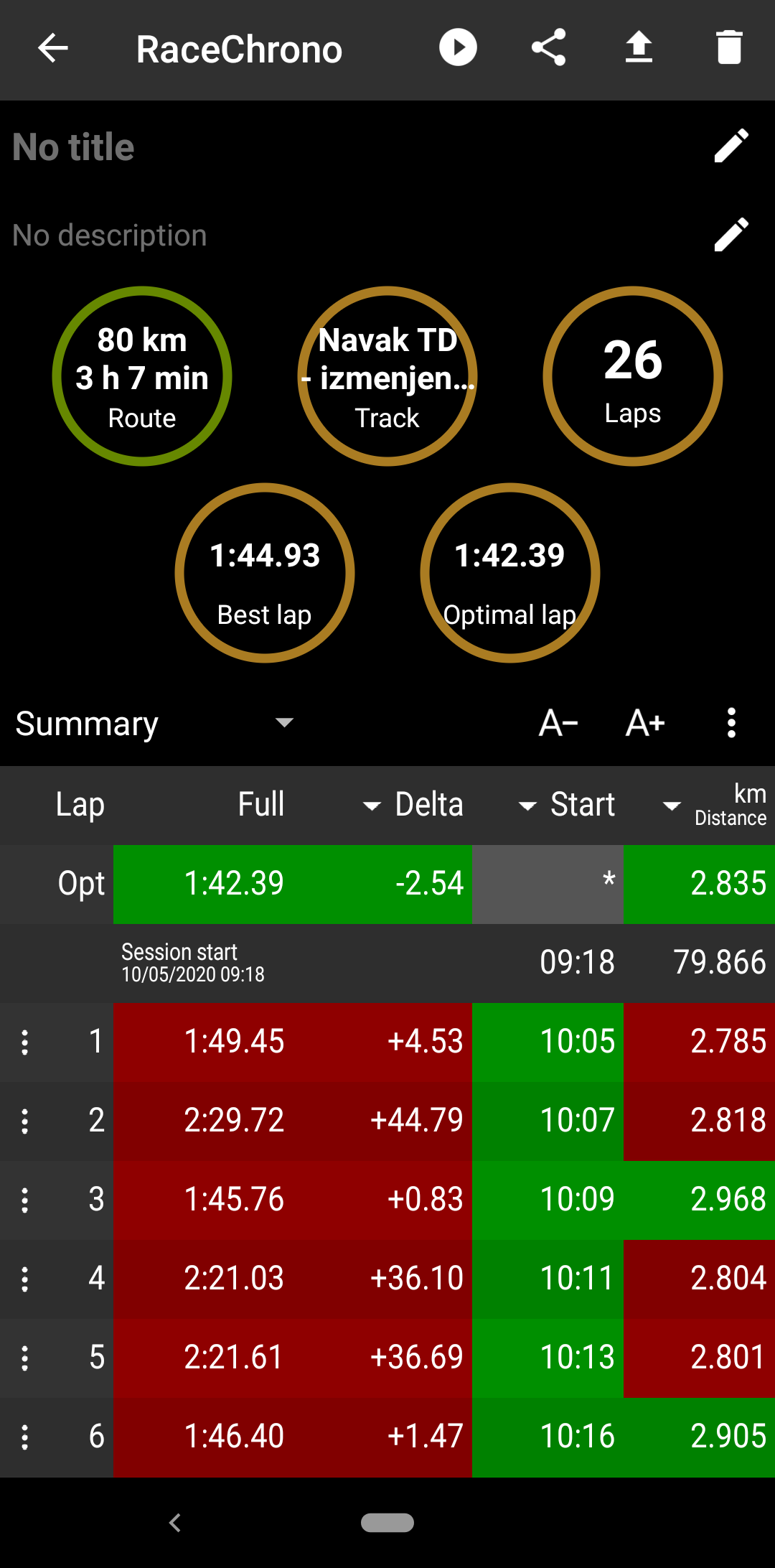Share this session

coord(549,48)
